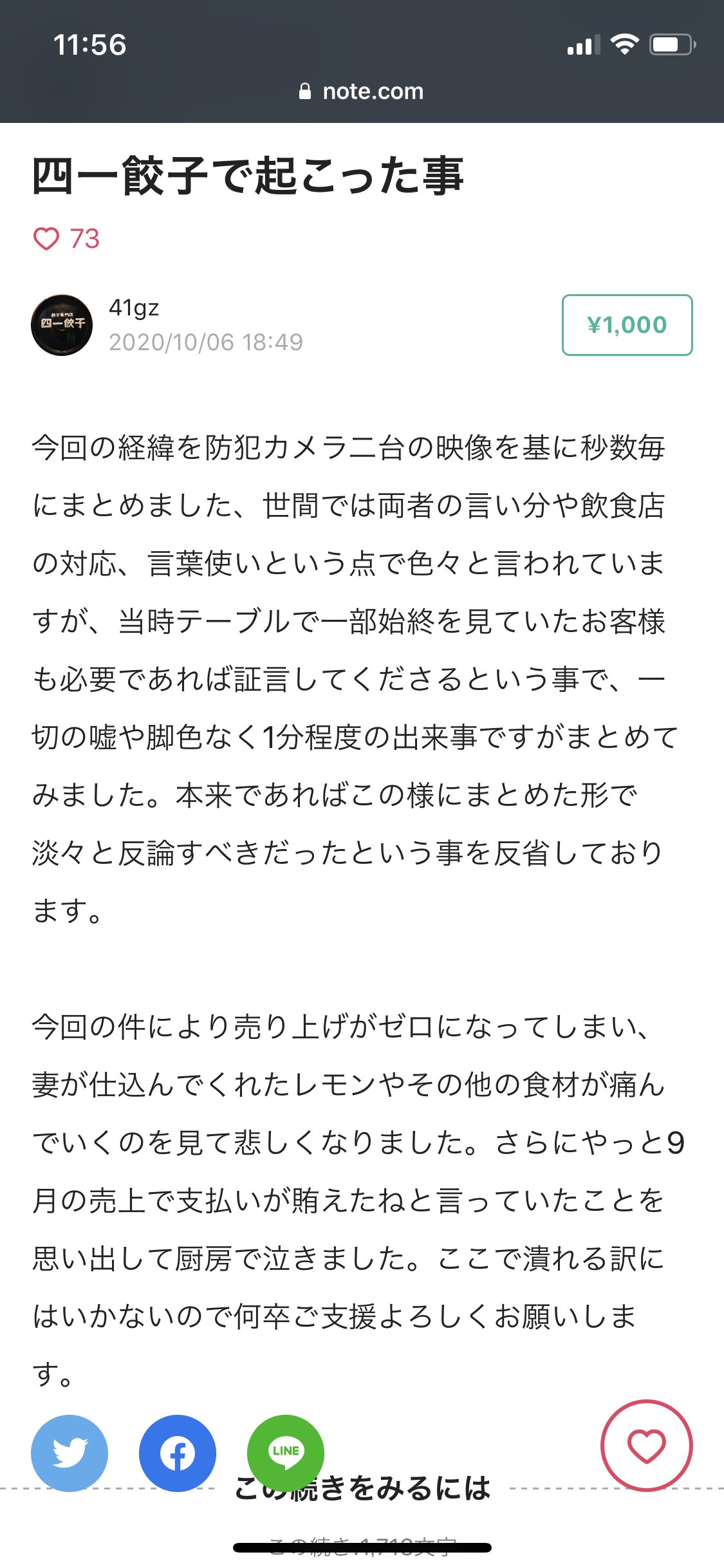Tap the ¥1,000 purchase button

pyautogui.click(x=627, y=325)
